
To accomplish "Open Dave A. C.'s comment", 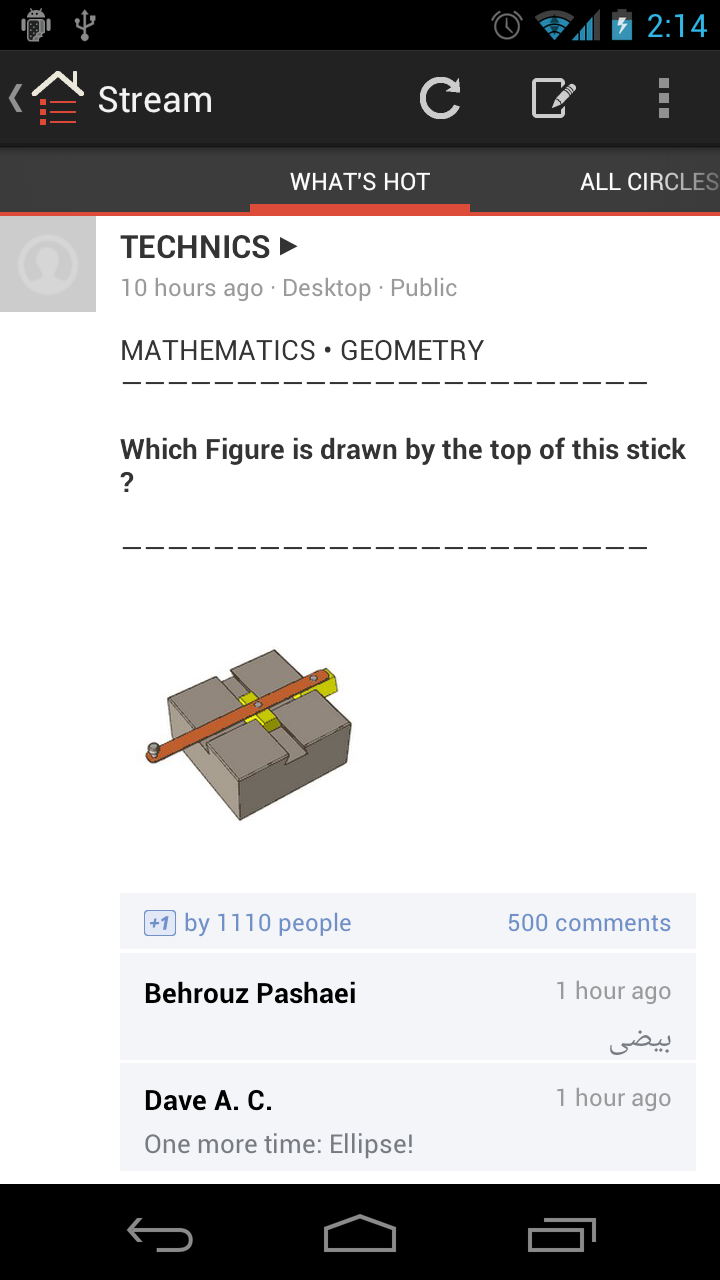I will tap(407, 1117).
